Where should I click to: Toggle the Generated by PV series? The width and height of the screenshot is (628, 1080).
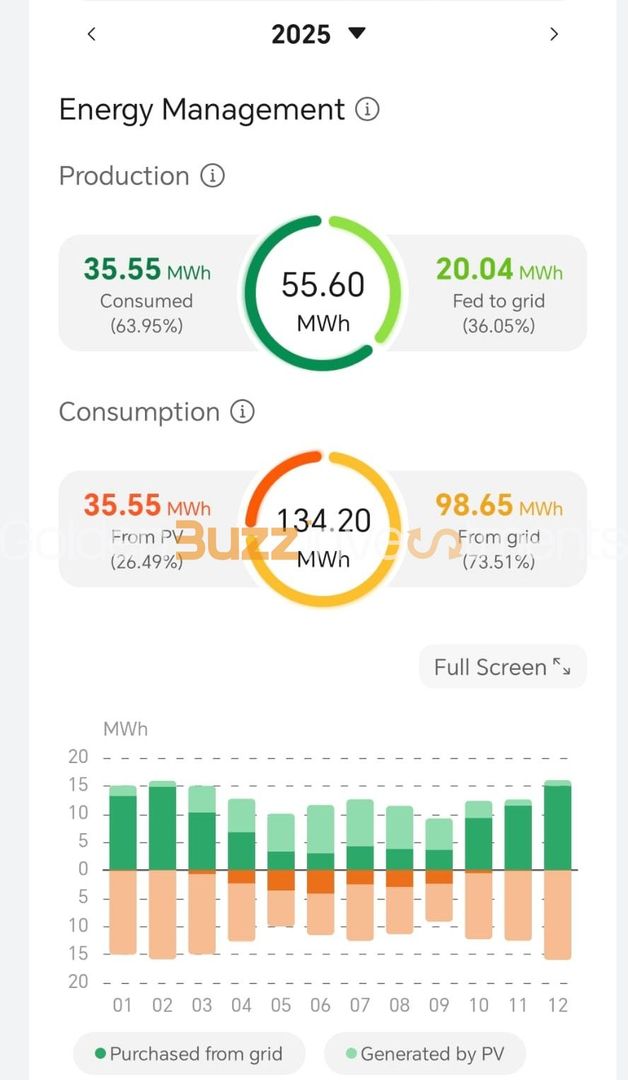point(425,1054)
